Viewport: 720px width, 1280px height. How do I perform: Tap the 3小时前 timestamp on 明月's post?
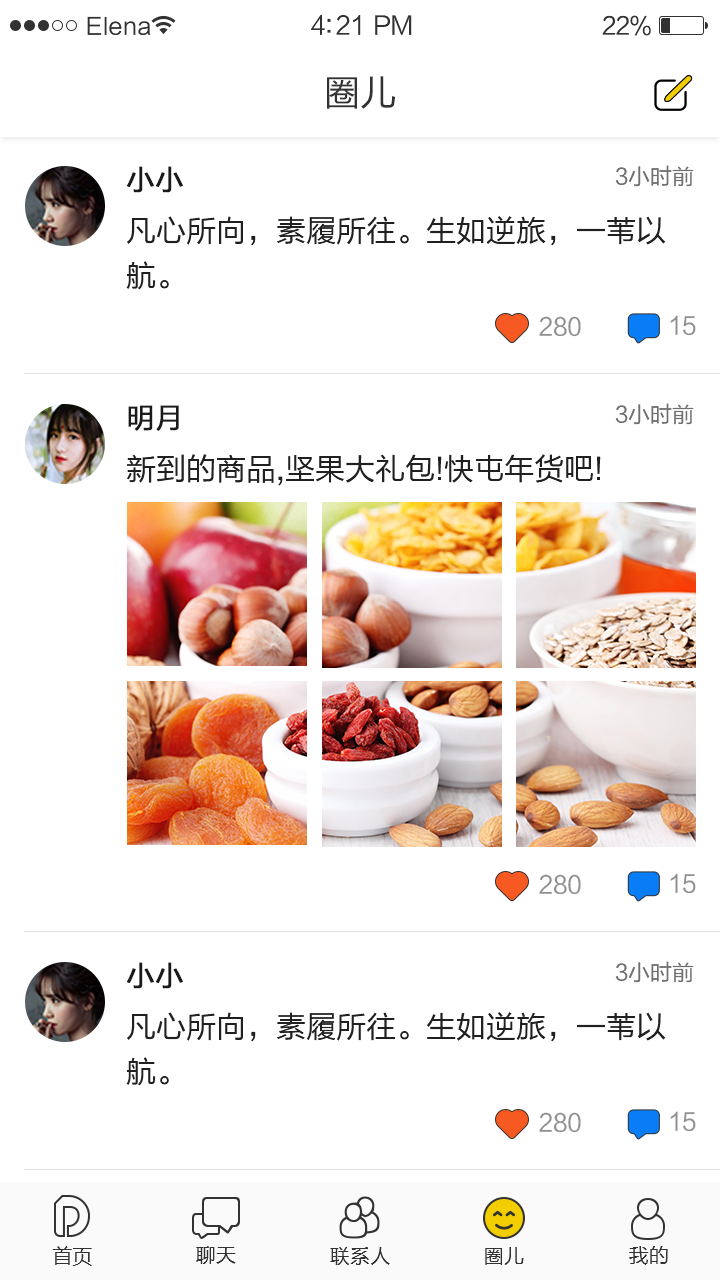coord(655,413)
